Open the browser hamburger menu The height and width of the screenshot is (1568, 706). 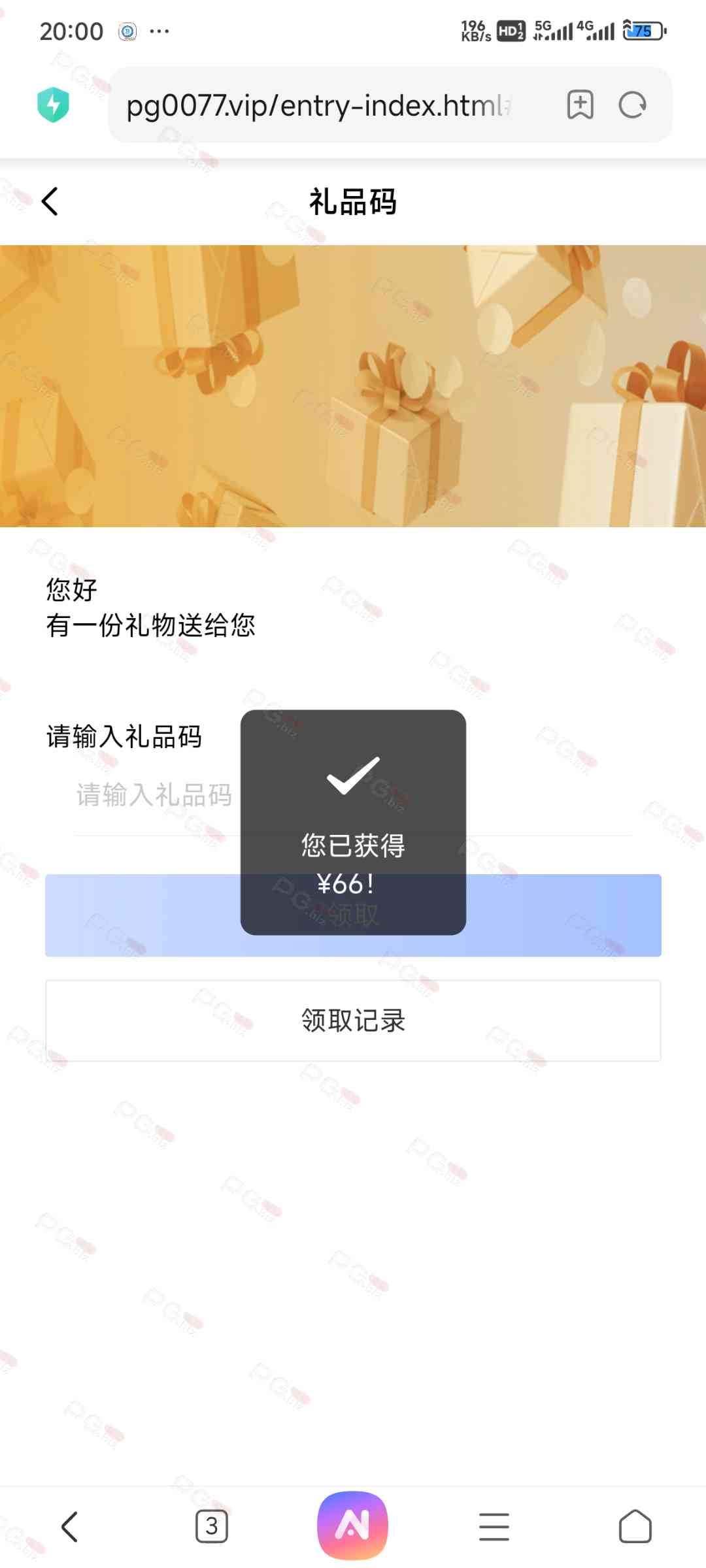[494, 1527]
